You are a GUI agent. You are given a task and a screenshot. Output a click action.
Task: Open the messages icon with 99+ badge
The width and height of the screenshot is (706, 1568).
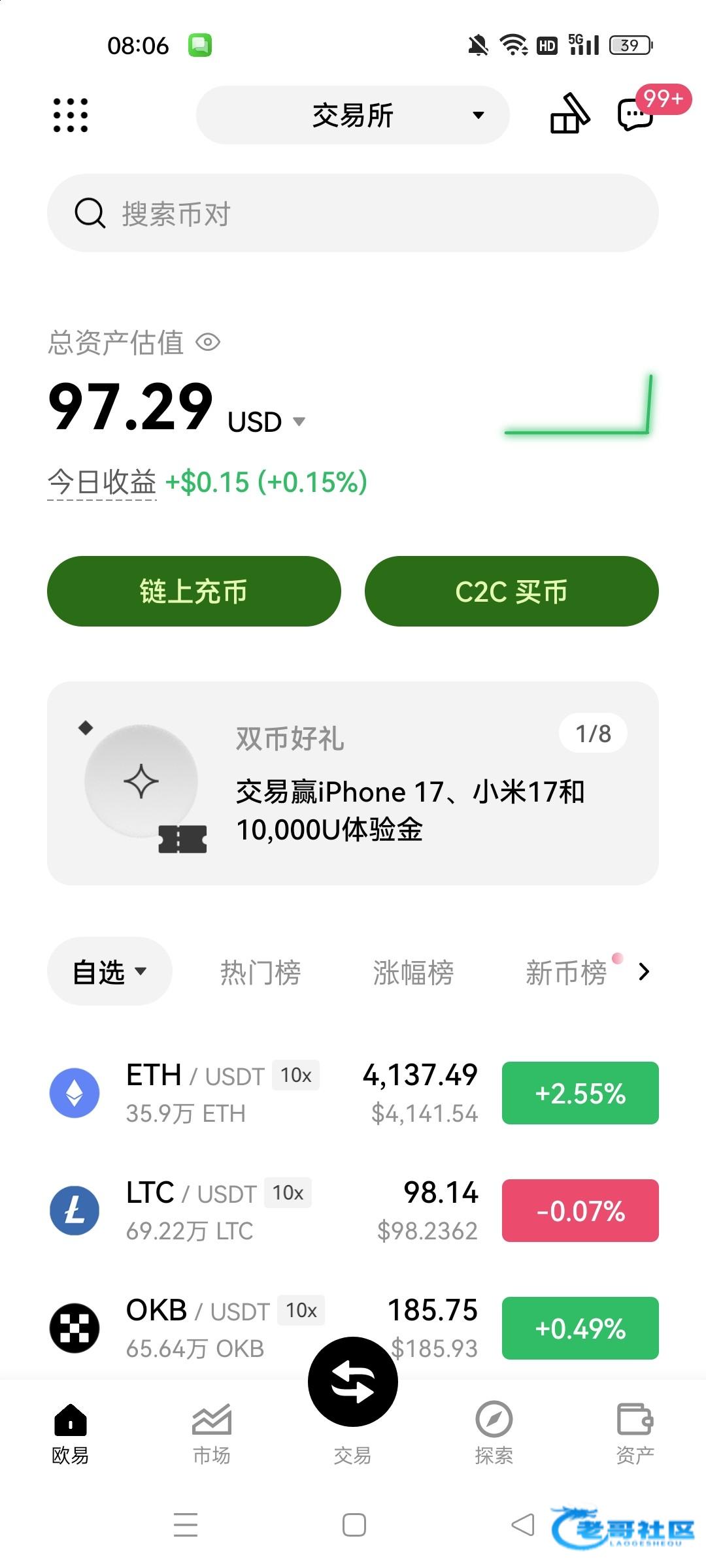click(635, 115)
